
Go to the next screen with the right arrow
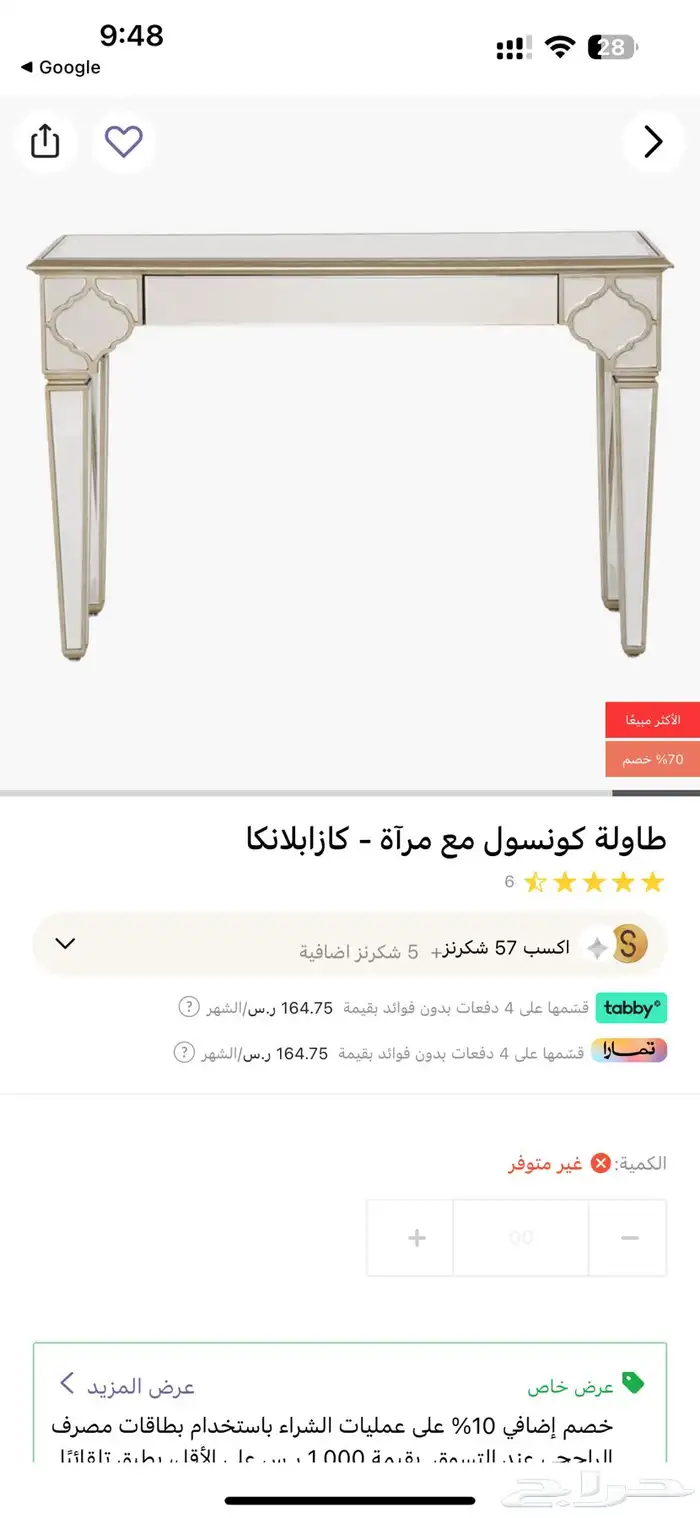653,142
